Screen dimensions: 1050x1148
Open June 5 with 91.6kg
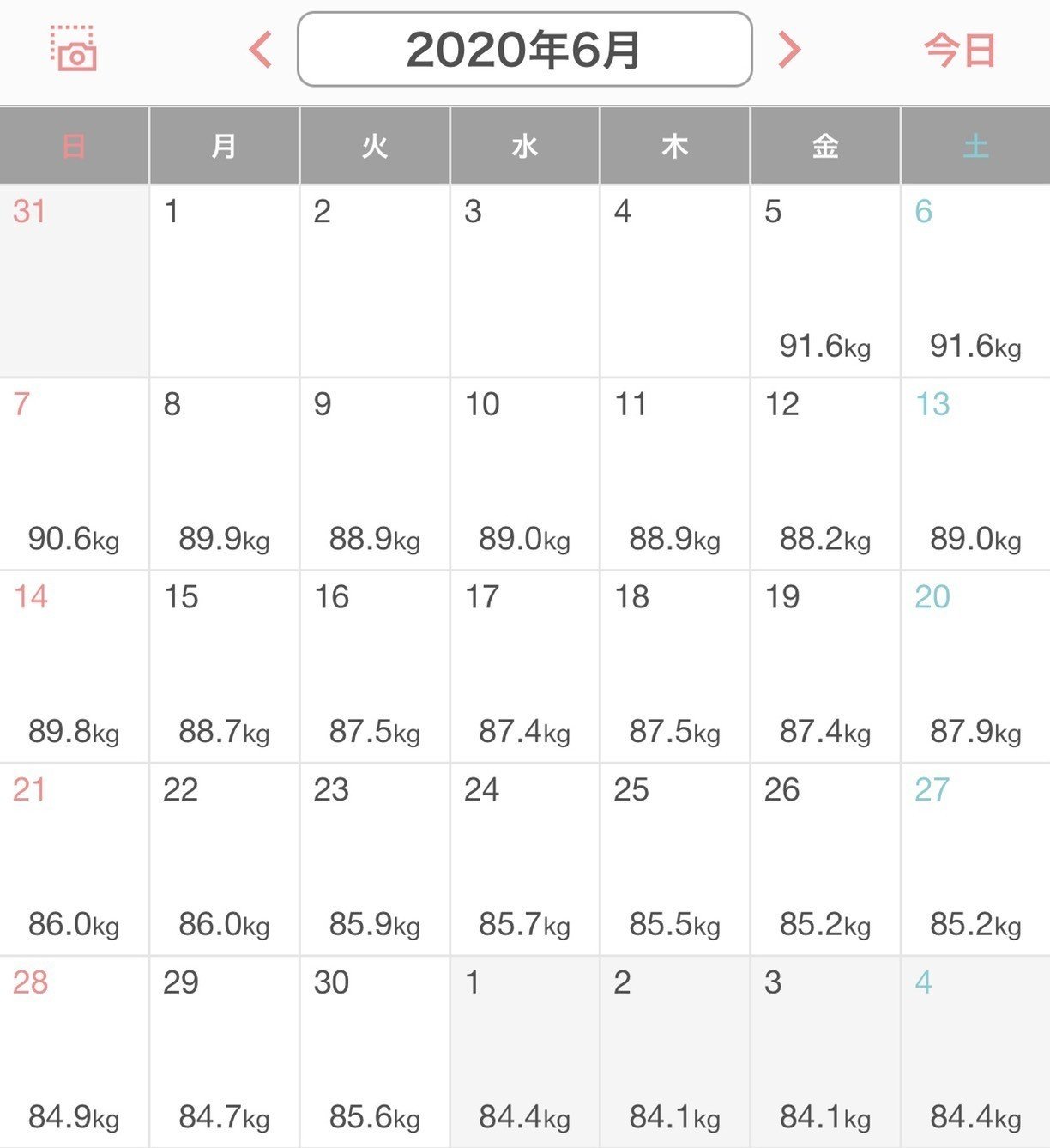825,281
